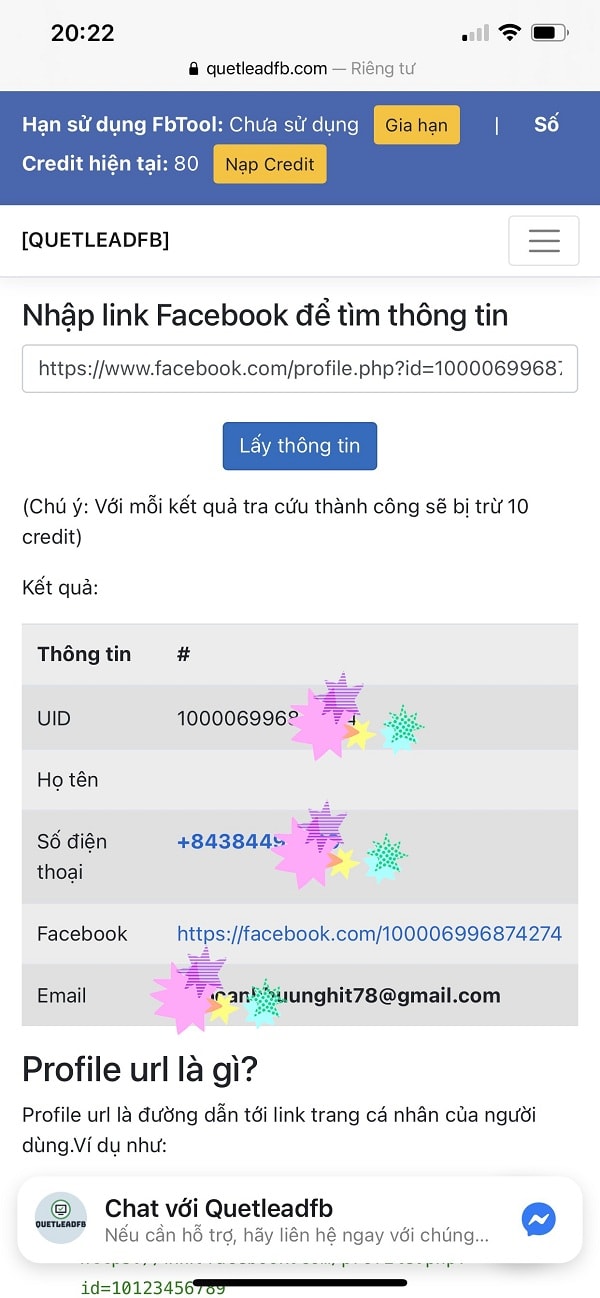The width and height of the screenshot is (600, 1298).
Task: Focus the Facebook profile link input field
Action: point(300,369)
